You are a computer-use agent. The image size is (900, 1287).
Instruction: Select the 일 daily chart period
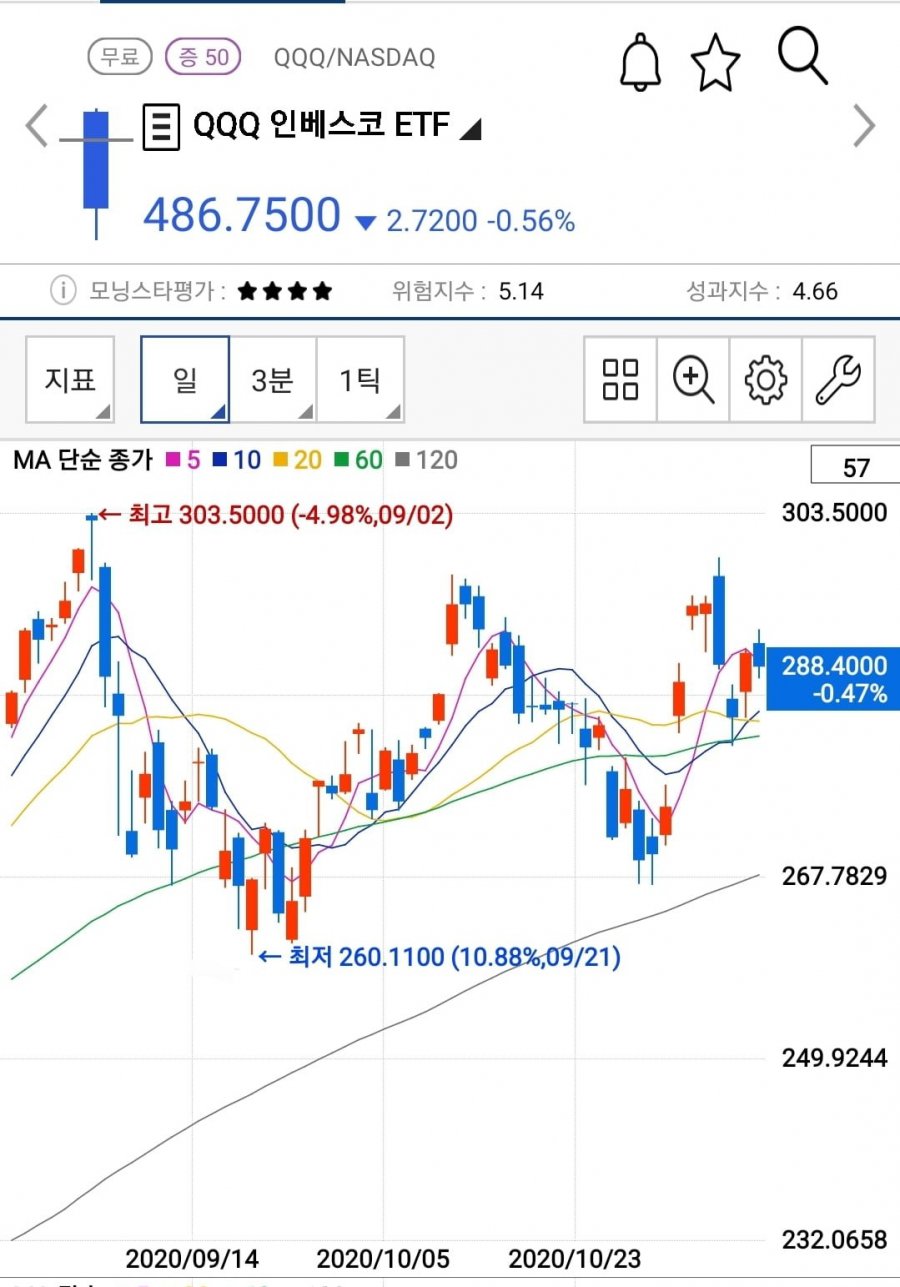[185, 380]
